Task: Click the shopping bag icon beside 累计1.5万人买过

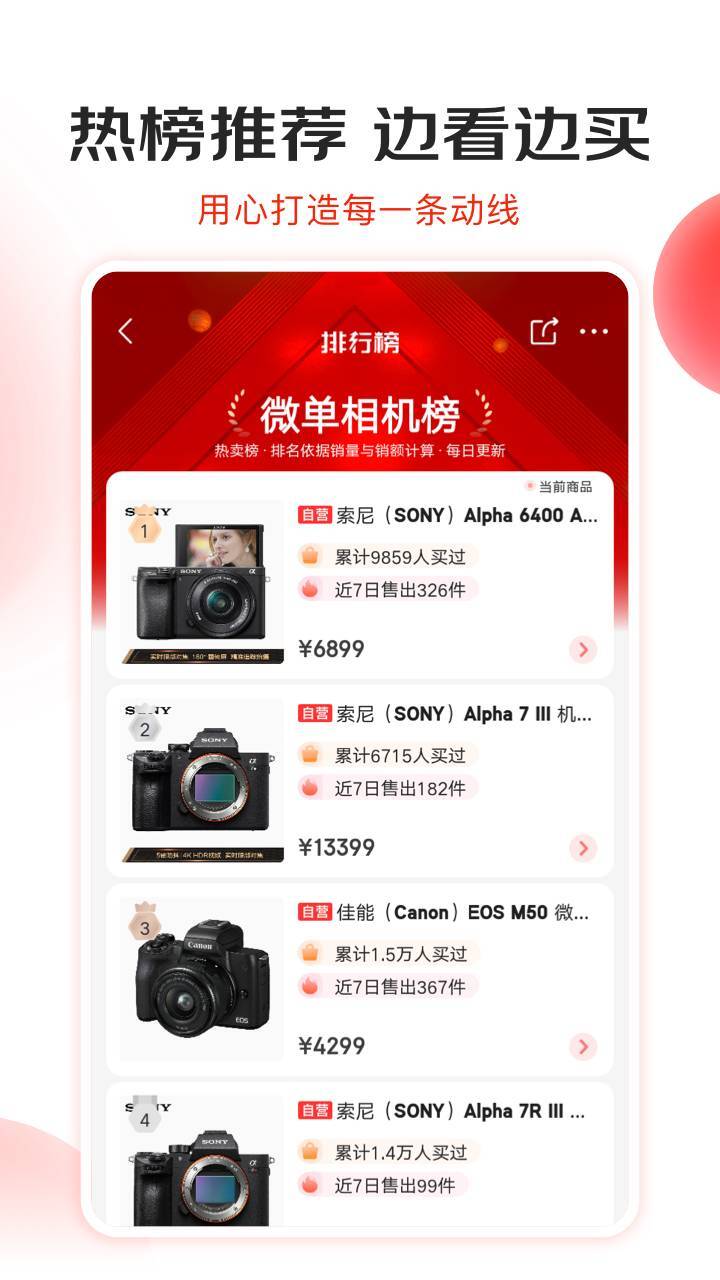Action: click(x=308, y=953)
